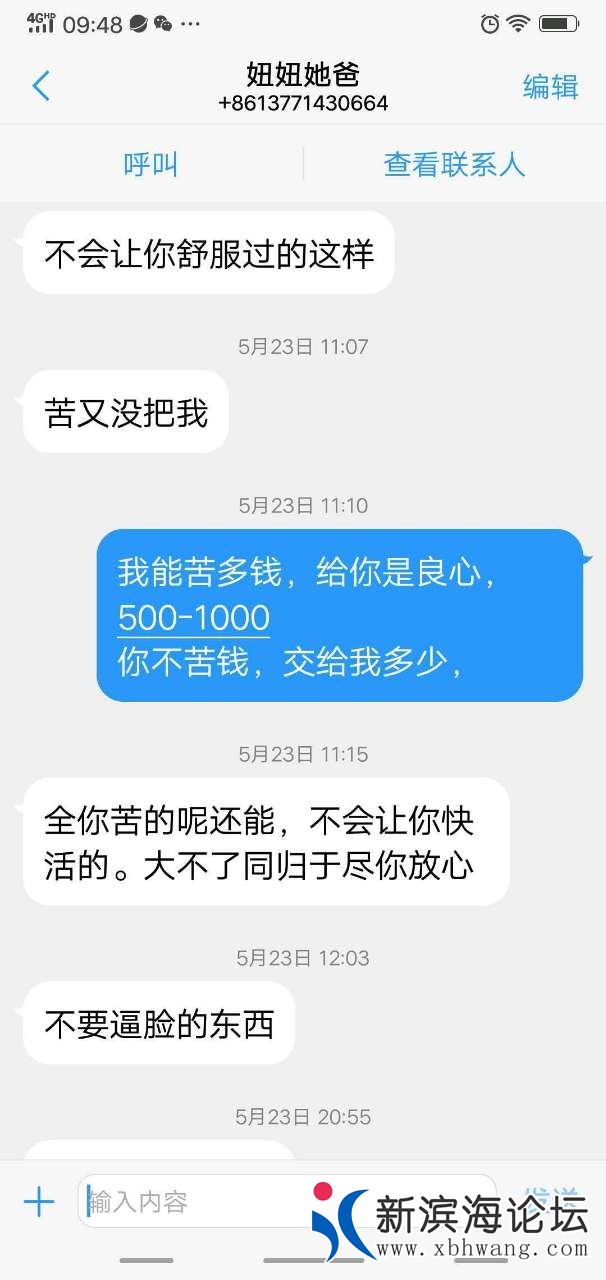This screenshot has height=1280, width=606.
Task: Call the contact via 呼叫
Action: [x=151, y=164]
